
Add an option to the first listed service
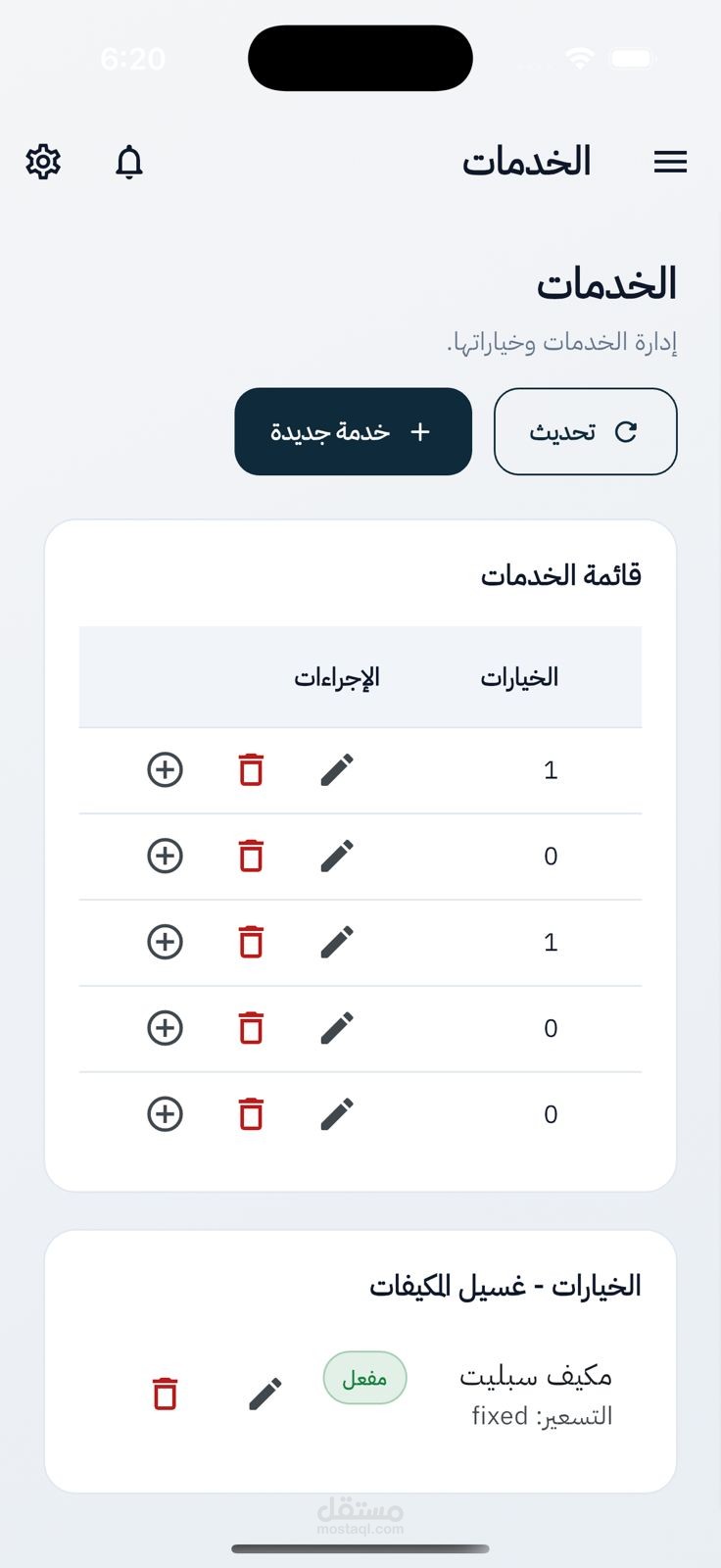165,770
